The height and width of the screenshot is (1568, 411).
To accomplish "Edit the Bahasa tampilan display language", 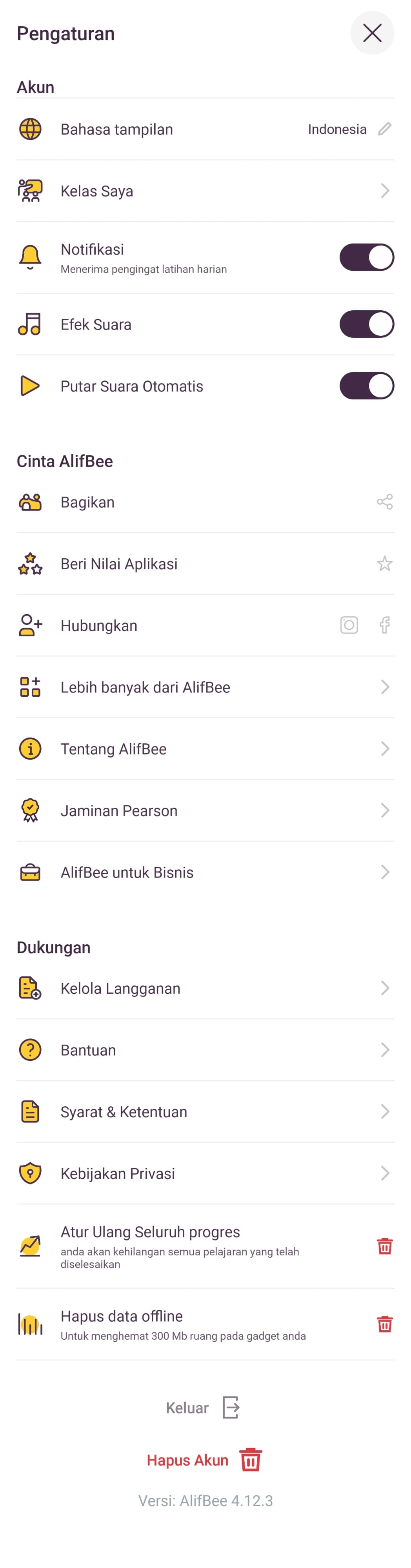I will tap(384, 129).
